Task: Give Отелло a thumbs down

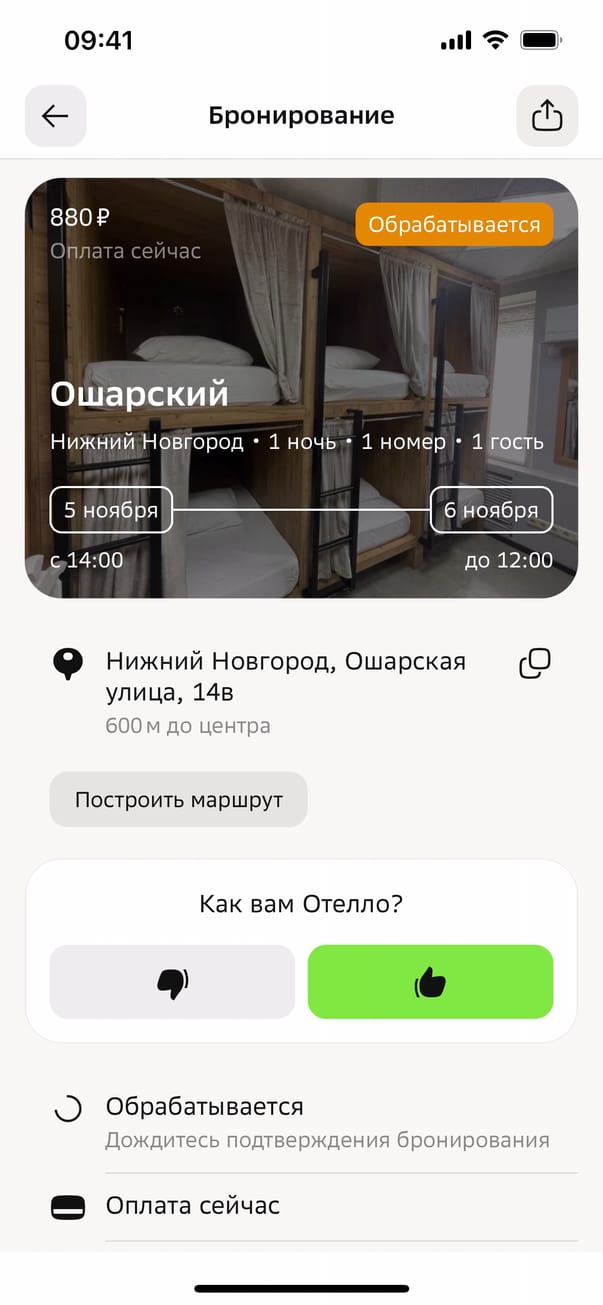Action: tap(172, 982)
